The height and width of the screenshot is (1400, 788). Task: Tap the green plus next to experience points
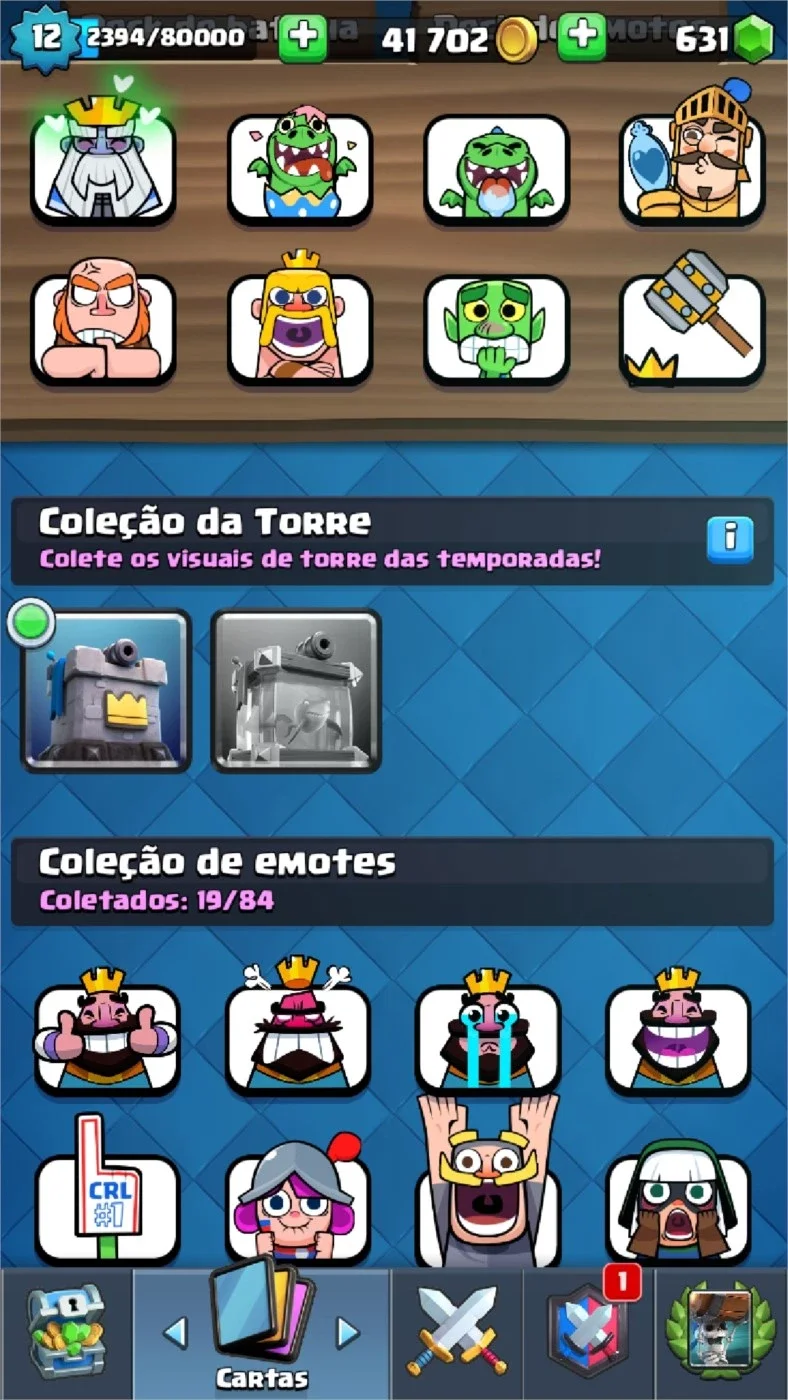point(303,38)
